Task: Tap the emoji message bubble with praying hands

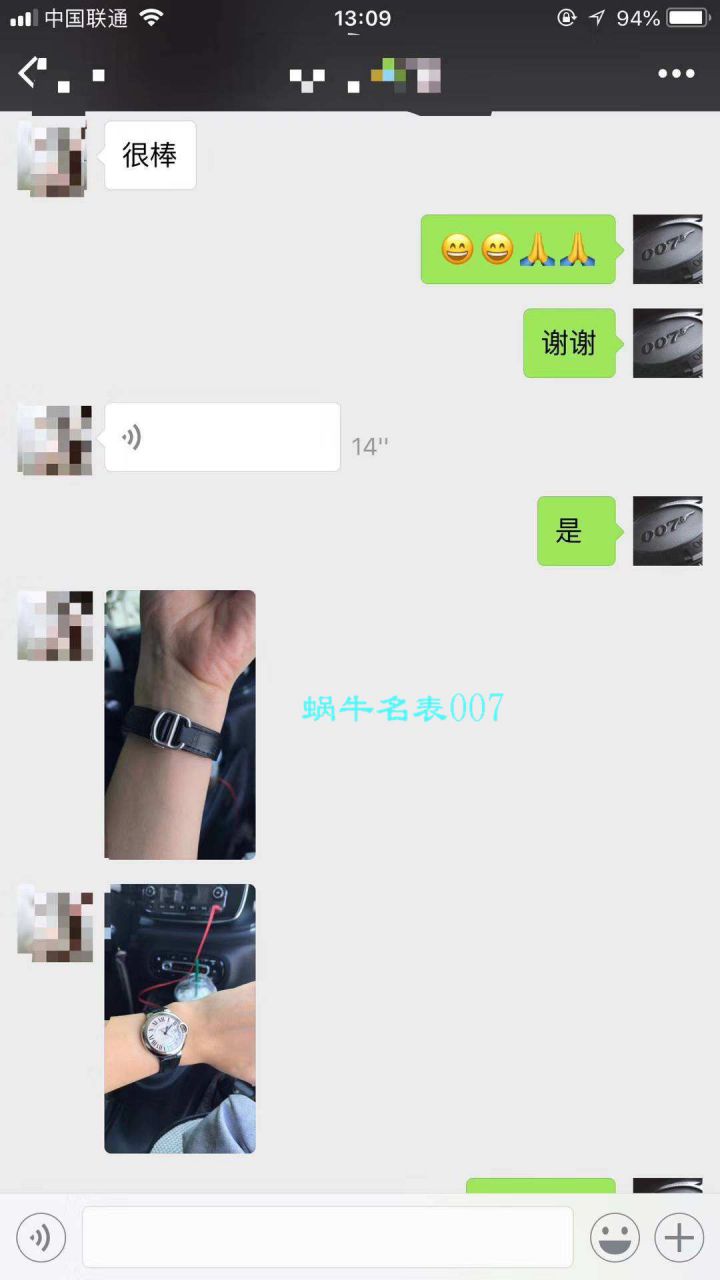Action: coord(518,249)
